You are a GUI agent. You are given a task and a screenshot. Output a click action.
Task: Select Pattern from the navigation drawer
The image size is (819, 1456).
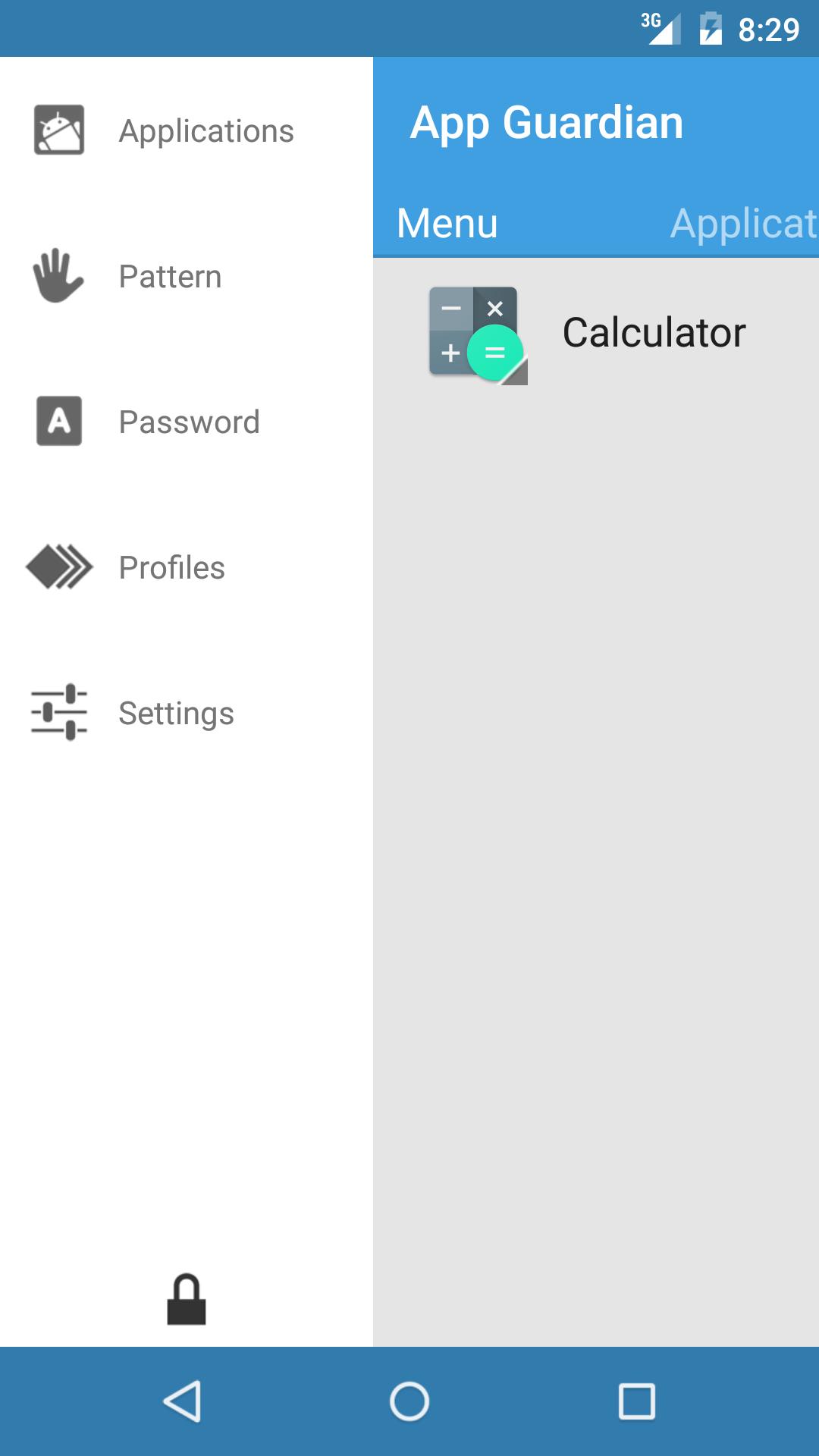[169, 276]
